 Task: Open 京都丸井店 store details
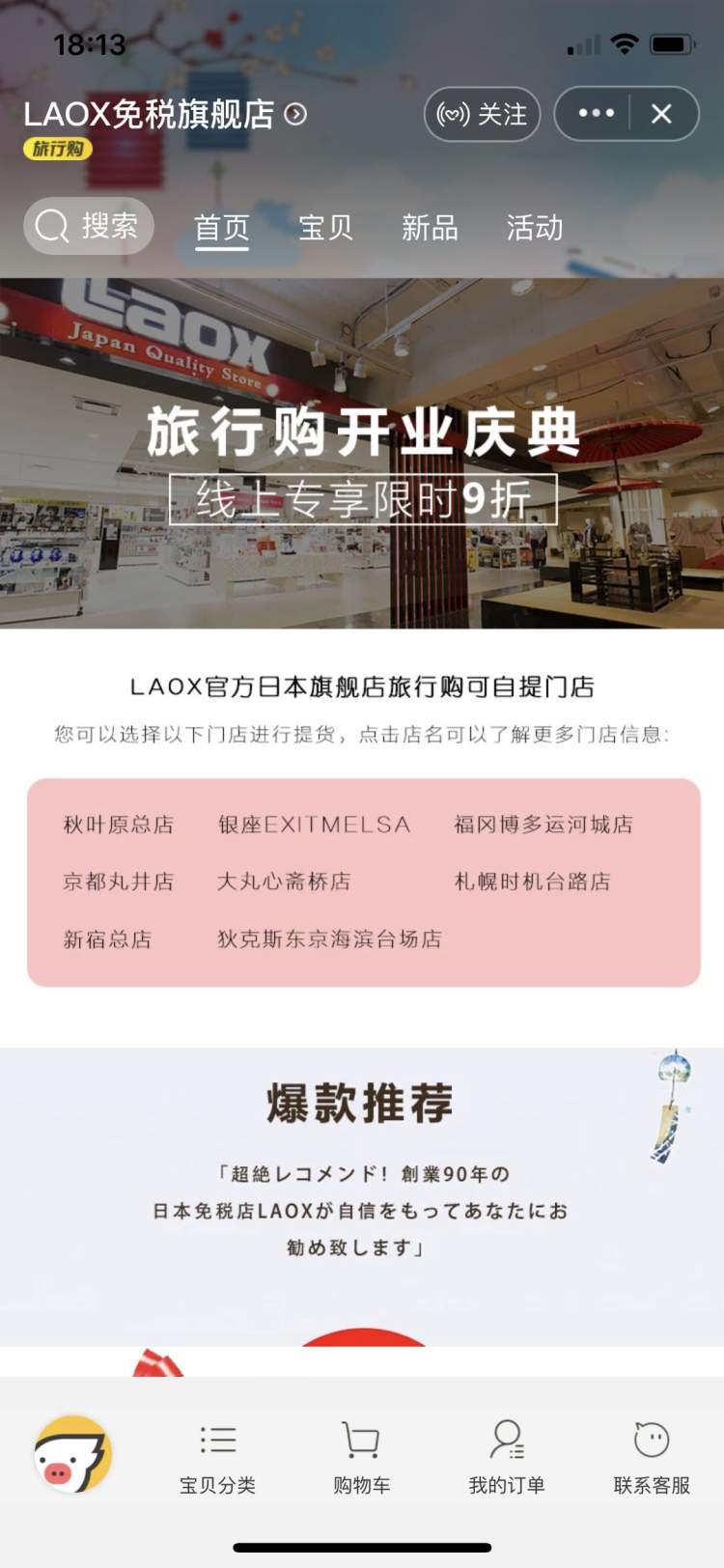[118, 881]
